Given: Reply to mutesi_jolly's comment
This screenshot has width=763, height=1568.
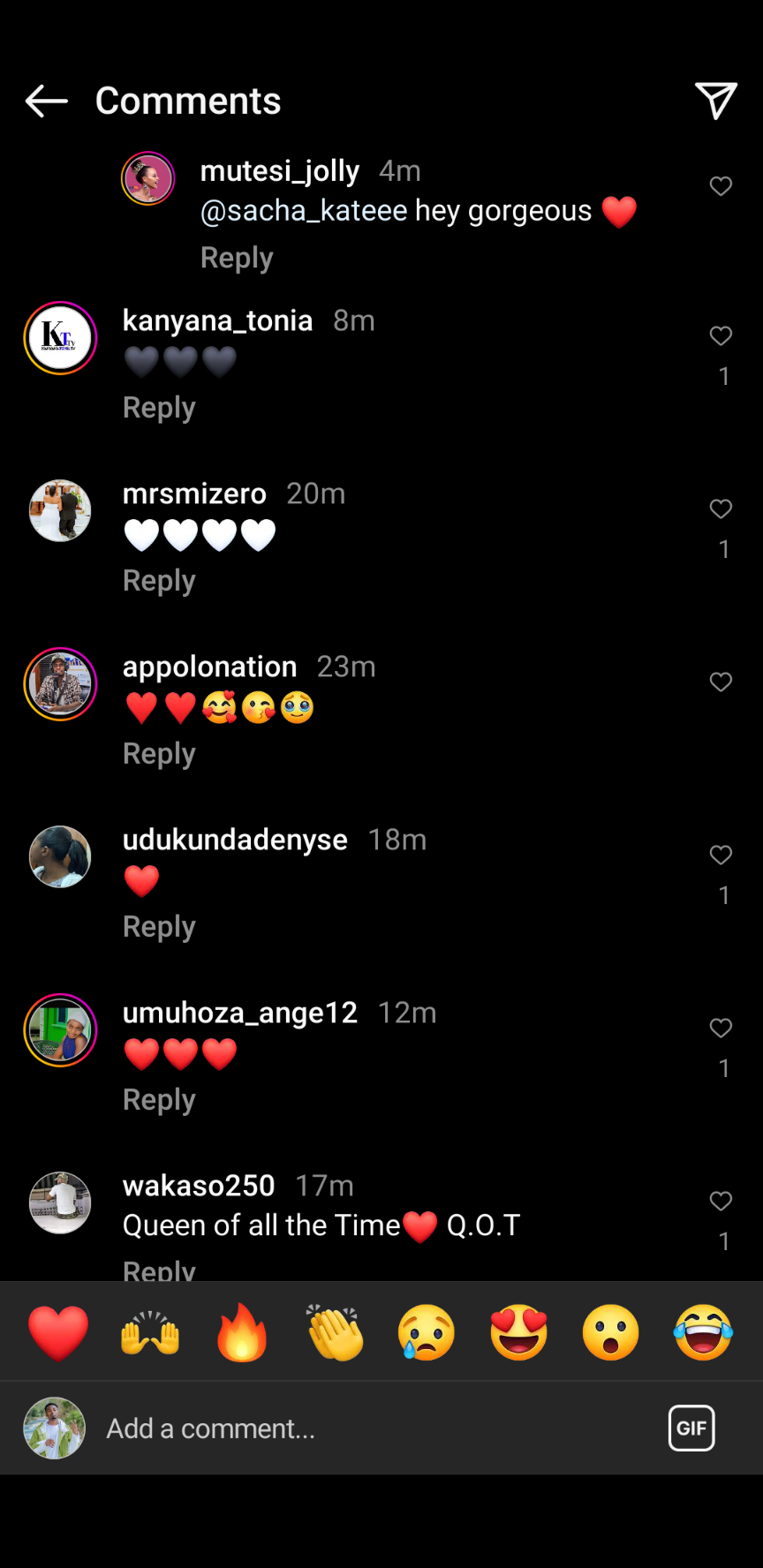Looking at the screenshot, I should (237, 258).
